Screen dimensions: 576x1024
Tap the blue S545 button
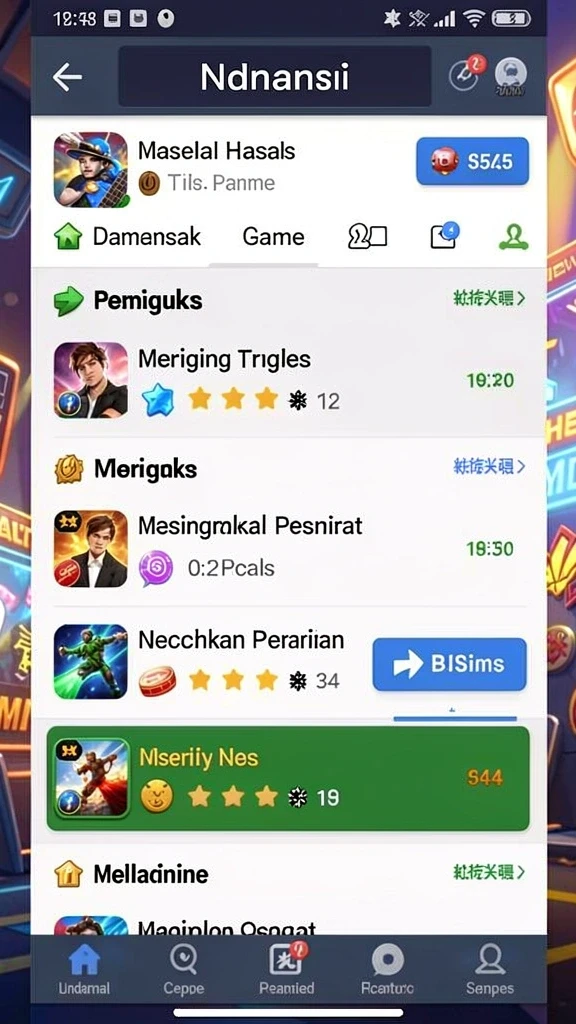[x=472, y=161]
